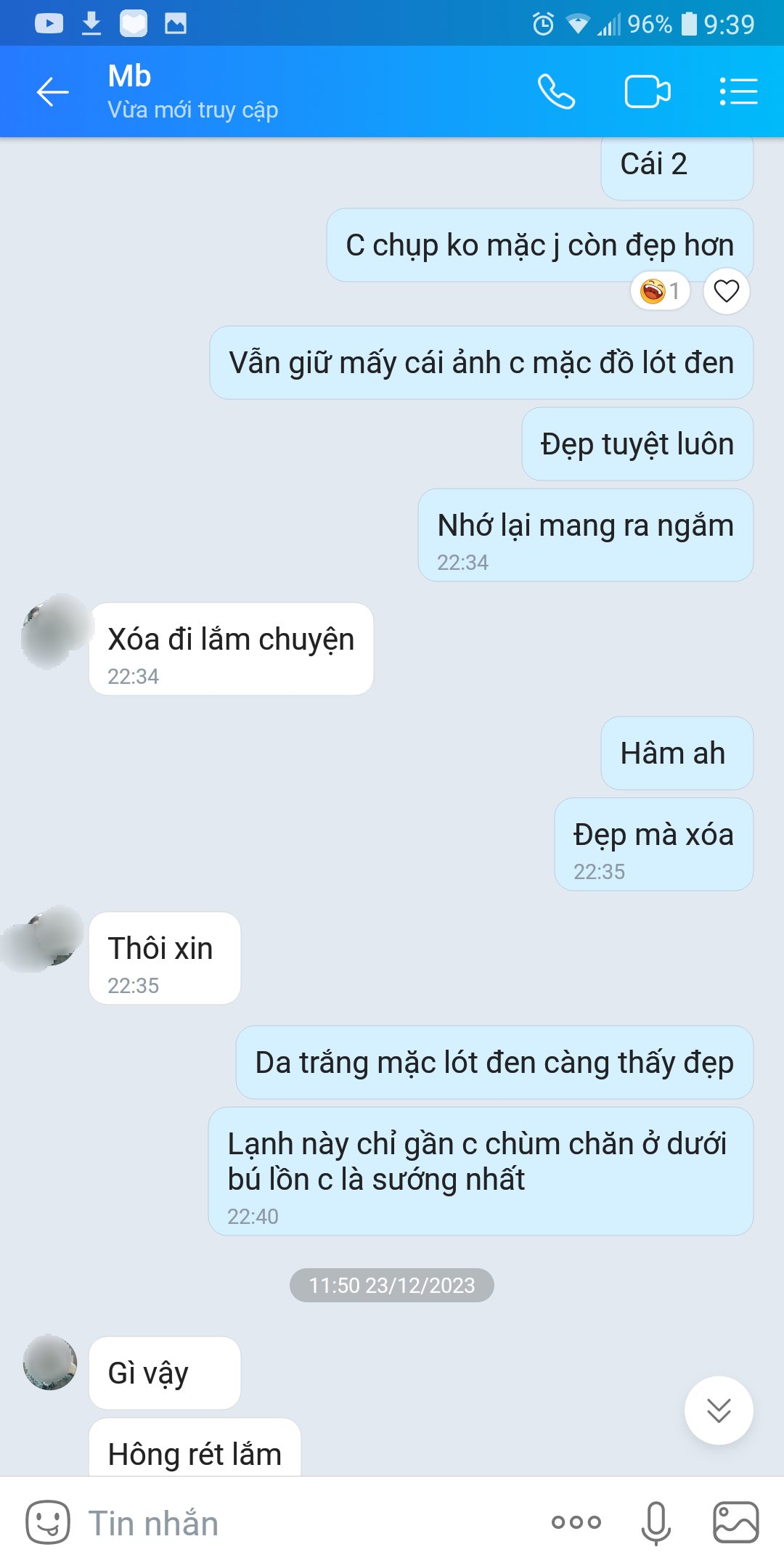Attach a photo from the gallery
Screen dimensions: 784x1568
[735, 1522]
